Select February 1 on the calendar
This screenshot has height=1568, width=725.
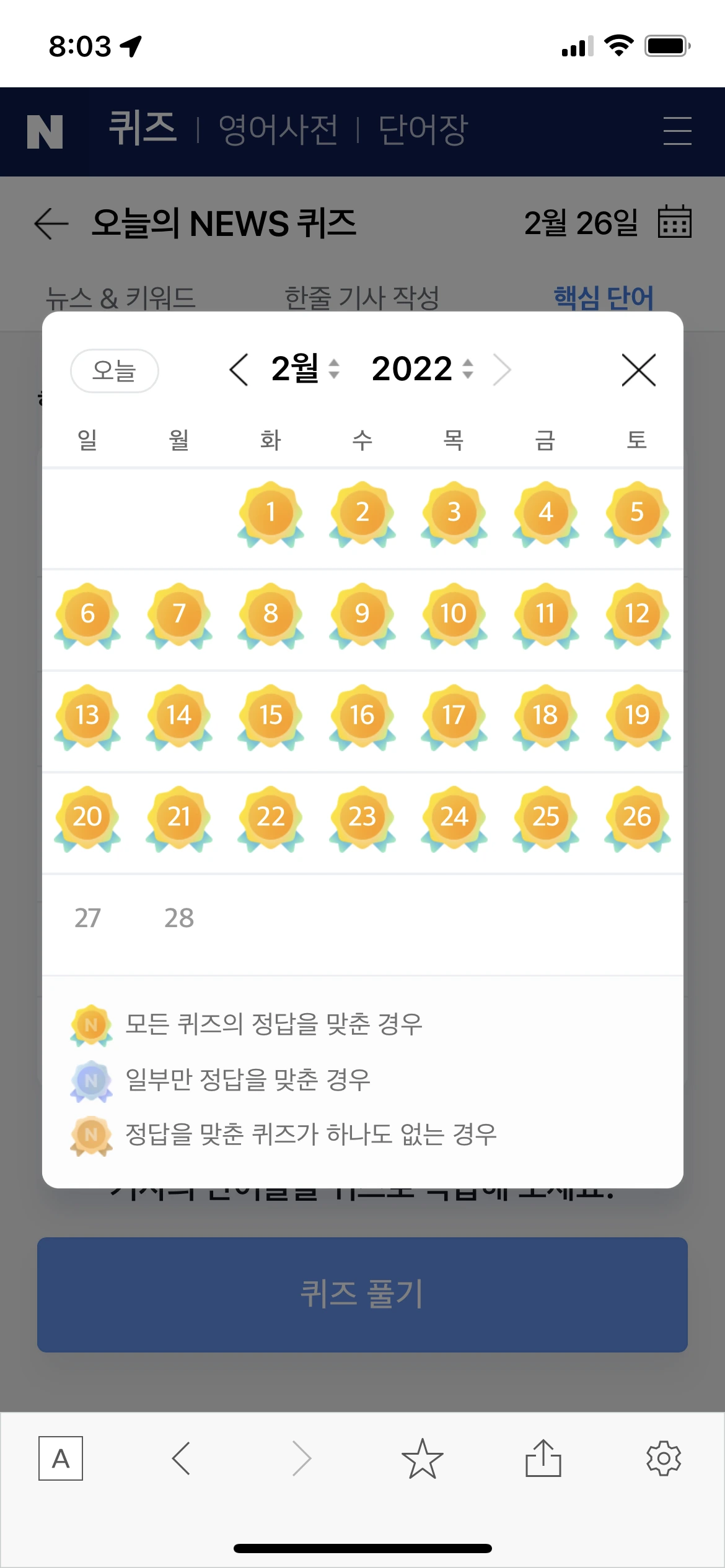(x=271, y=513)
